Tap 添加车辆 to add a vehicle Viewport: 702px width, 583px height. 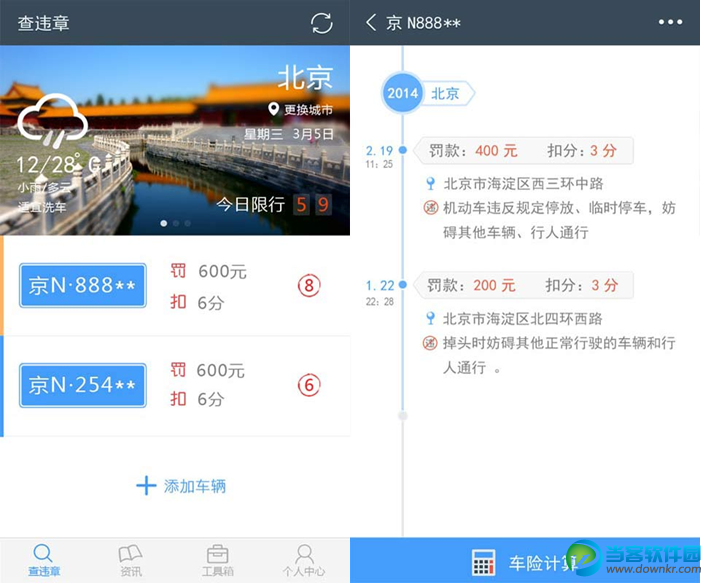click(181, 486)
